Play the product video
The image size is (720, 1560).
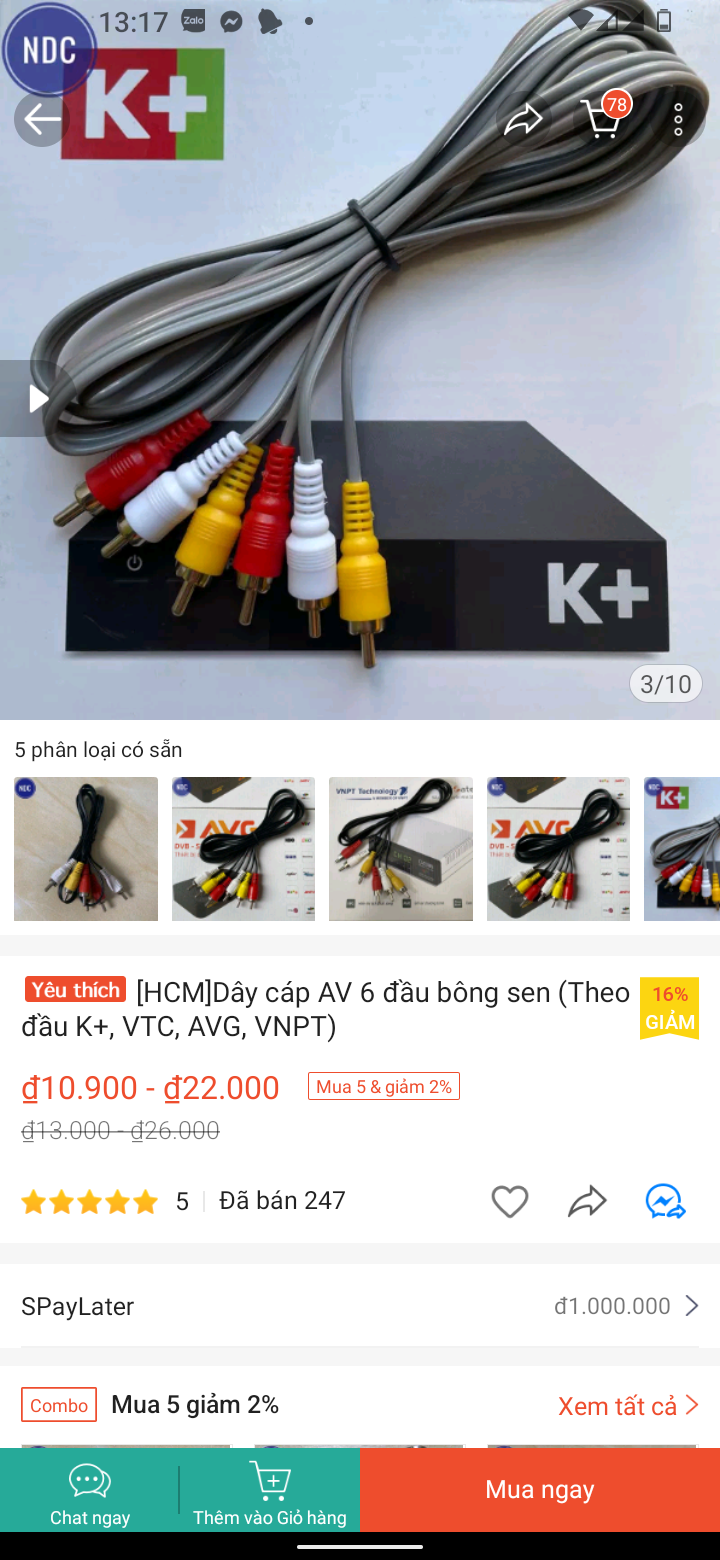coord(38,397)
